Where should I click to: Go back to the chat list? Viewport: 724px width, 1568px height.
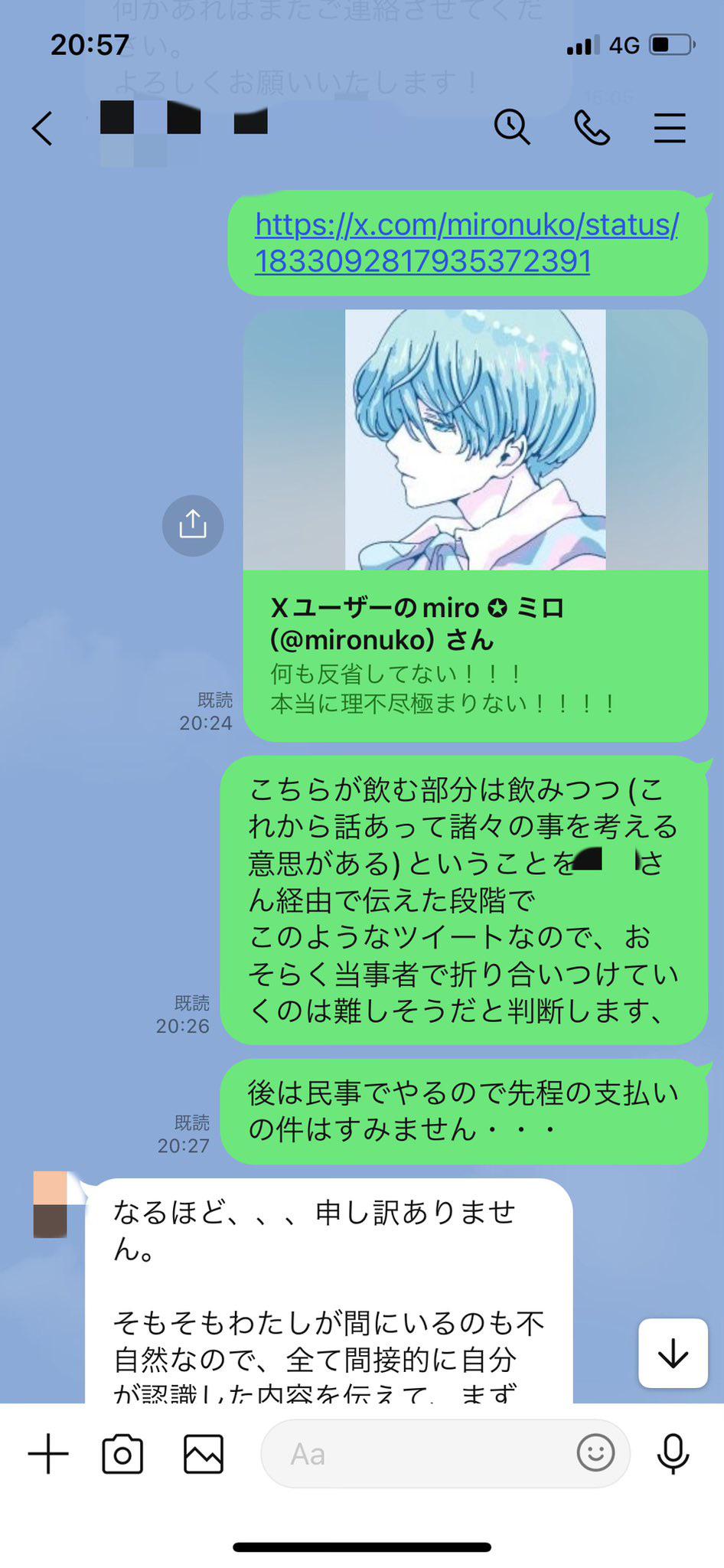[43, 128]
